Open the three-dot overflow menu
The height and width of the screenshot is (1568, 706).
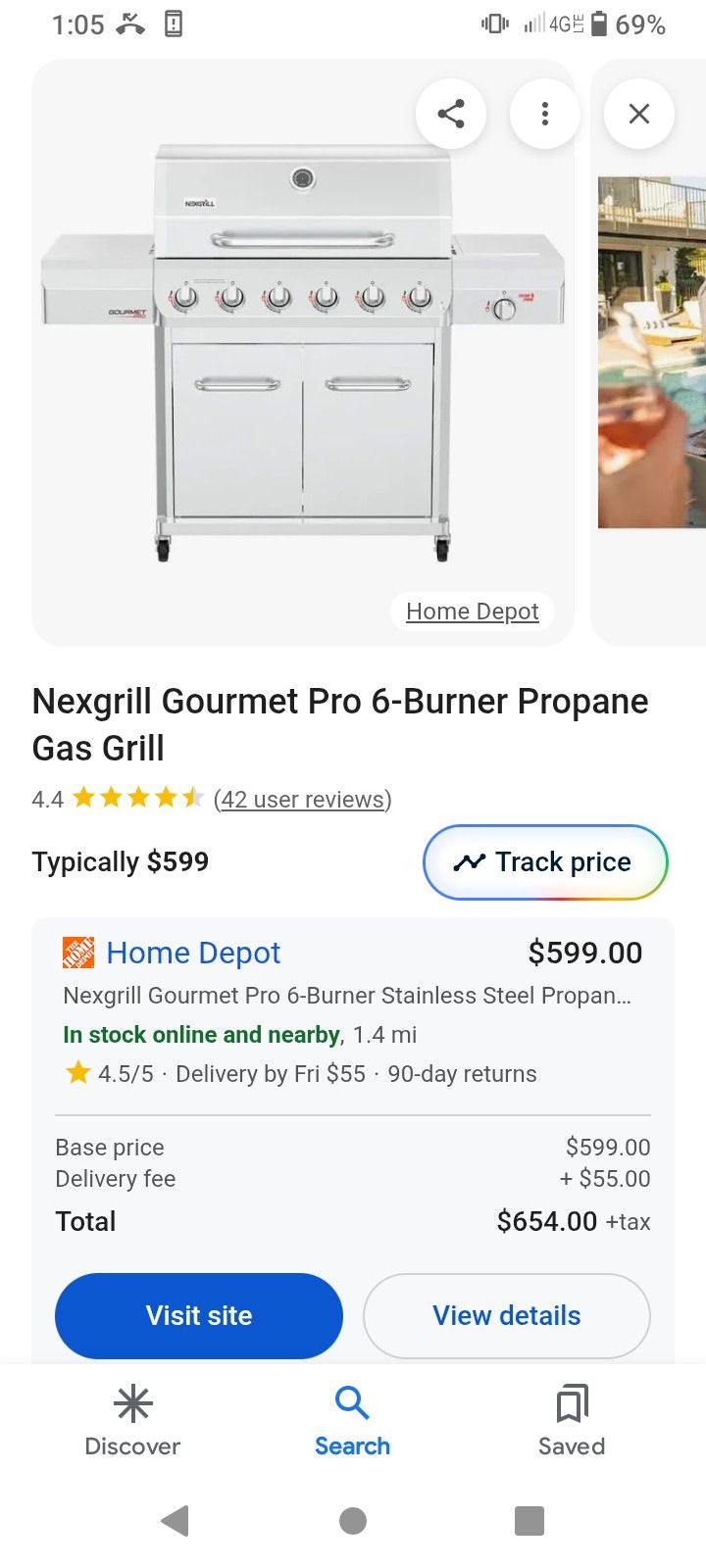pos(545,113)
